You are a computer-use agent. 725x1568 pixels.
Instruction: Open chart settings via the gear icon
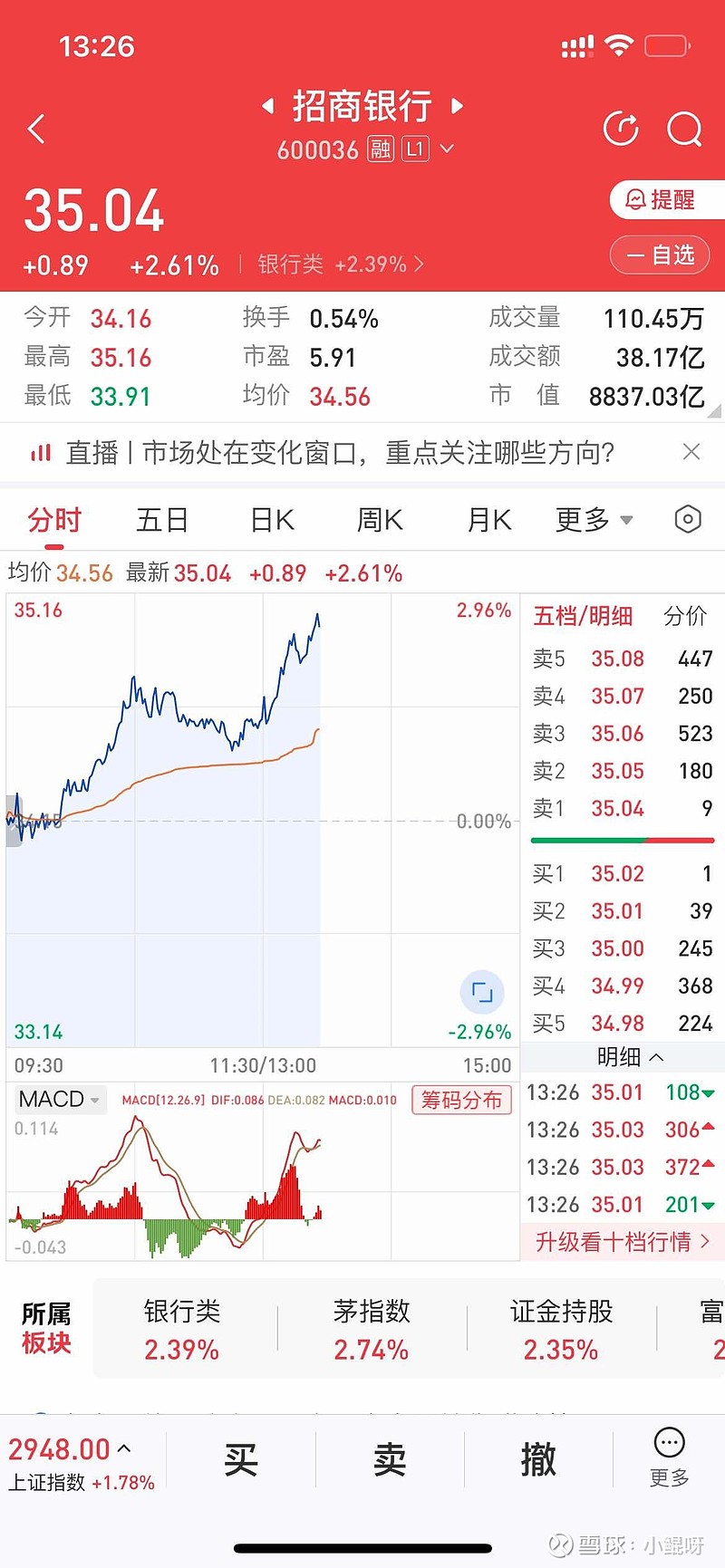click(686, 518)
